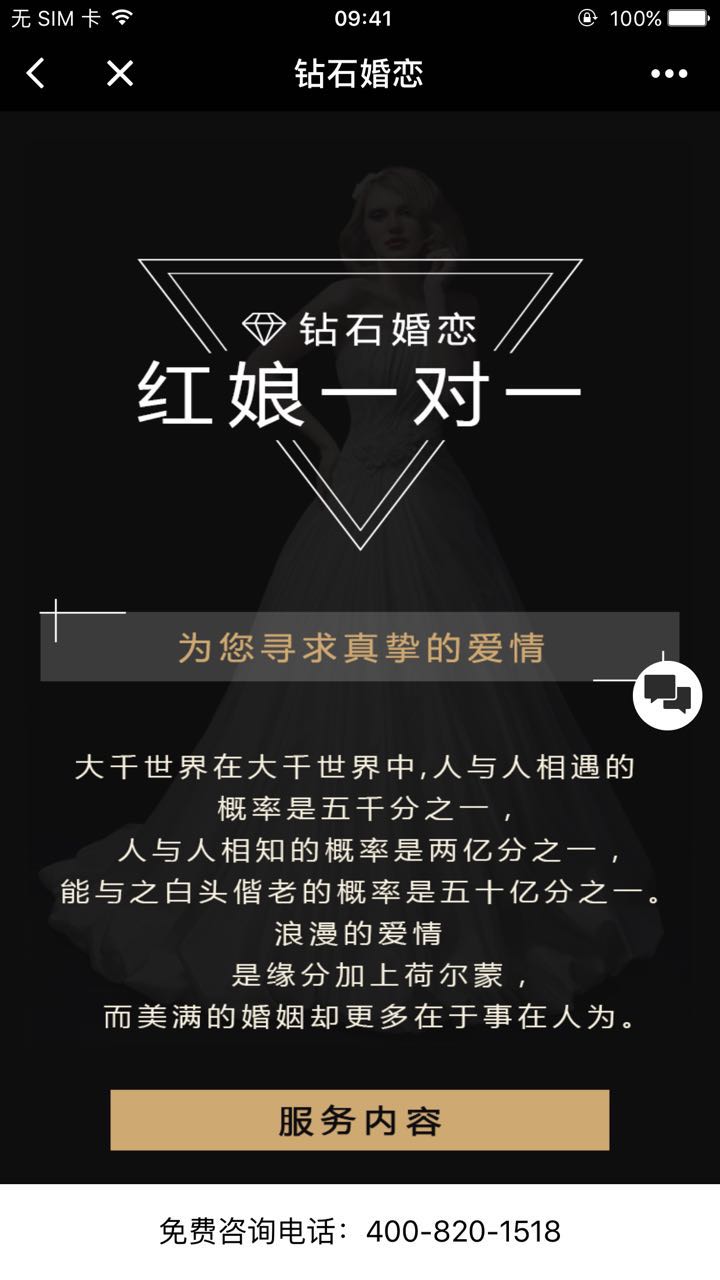This screenshot has height=1280, width=720.
Task: Tap the 服务内容 button
Action: [359, 1120]
